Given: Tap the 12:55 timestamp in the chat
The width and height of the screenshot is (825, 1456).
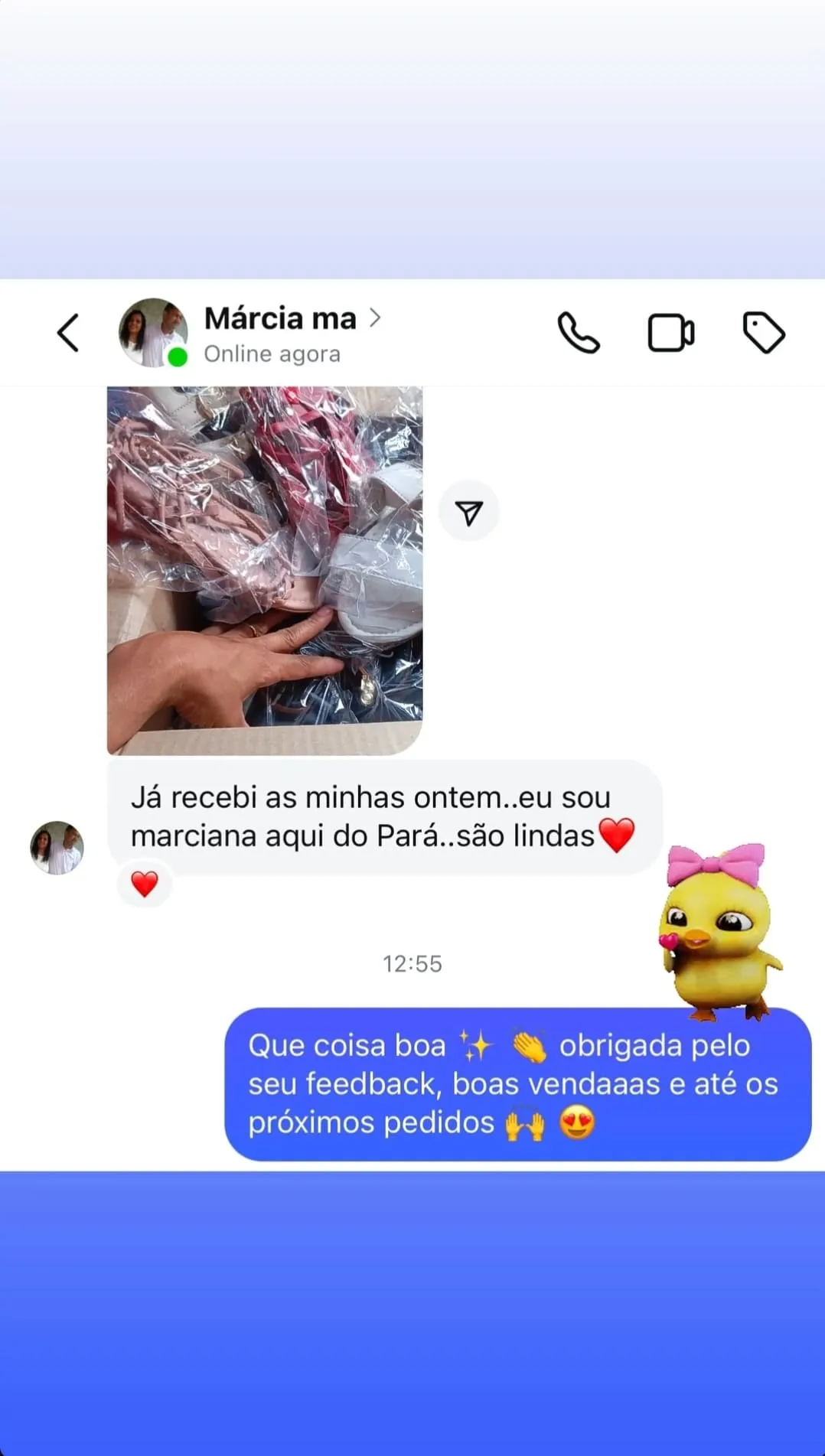Looking at the screenshot, I should click(413, 964).
